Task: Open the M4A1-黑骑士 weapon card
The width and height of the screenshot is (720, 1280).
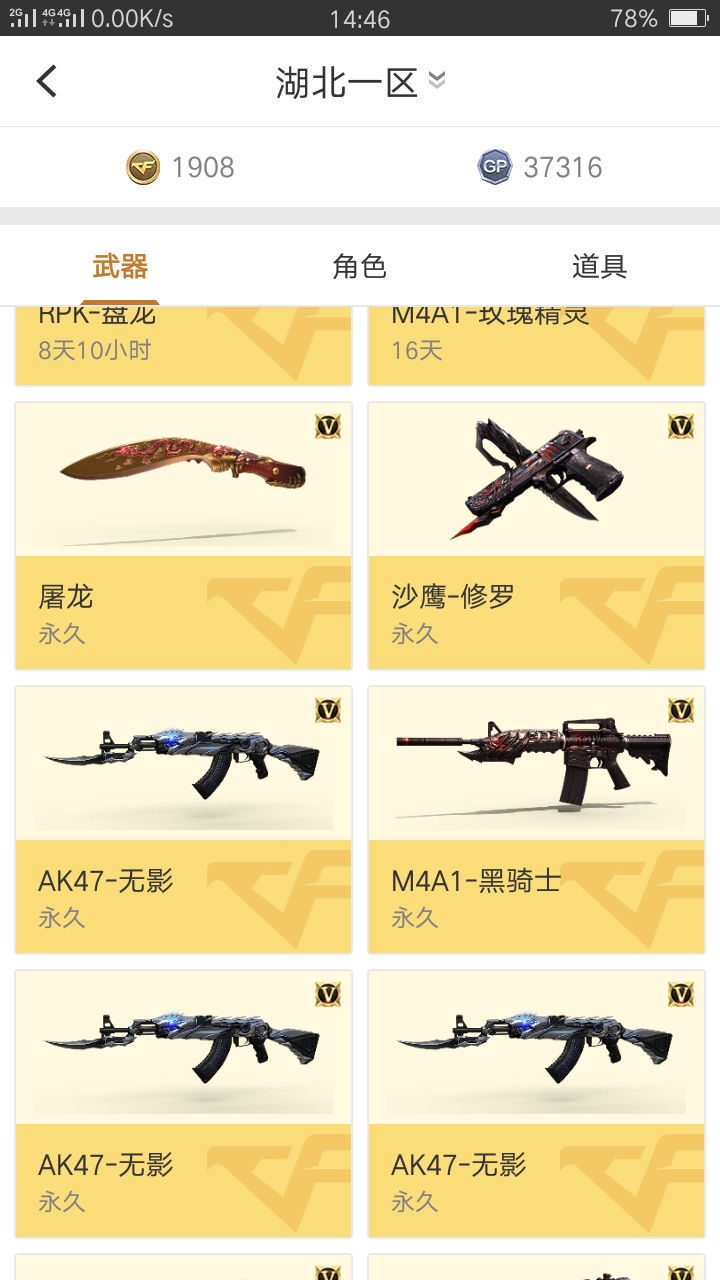Action: (537, 820)
